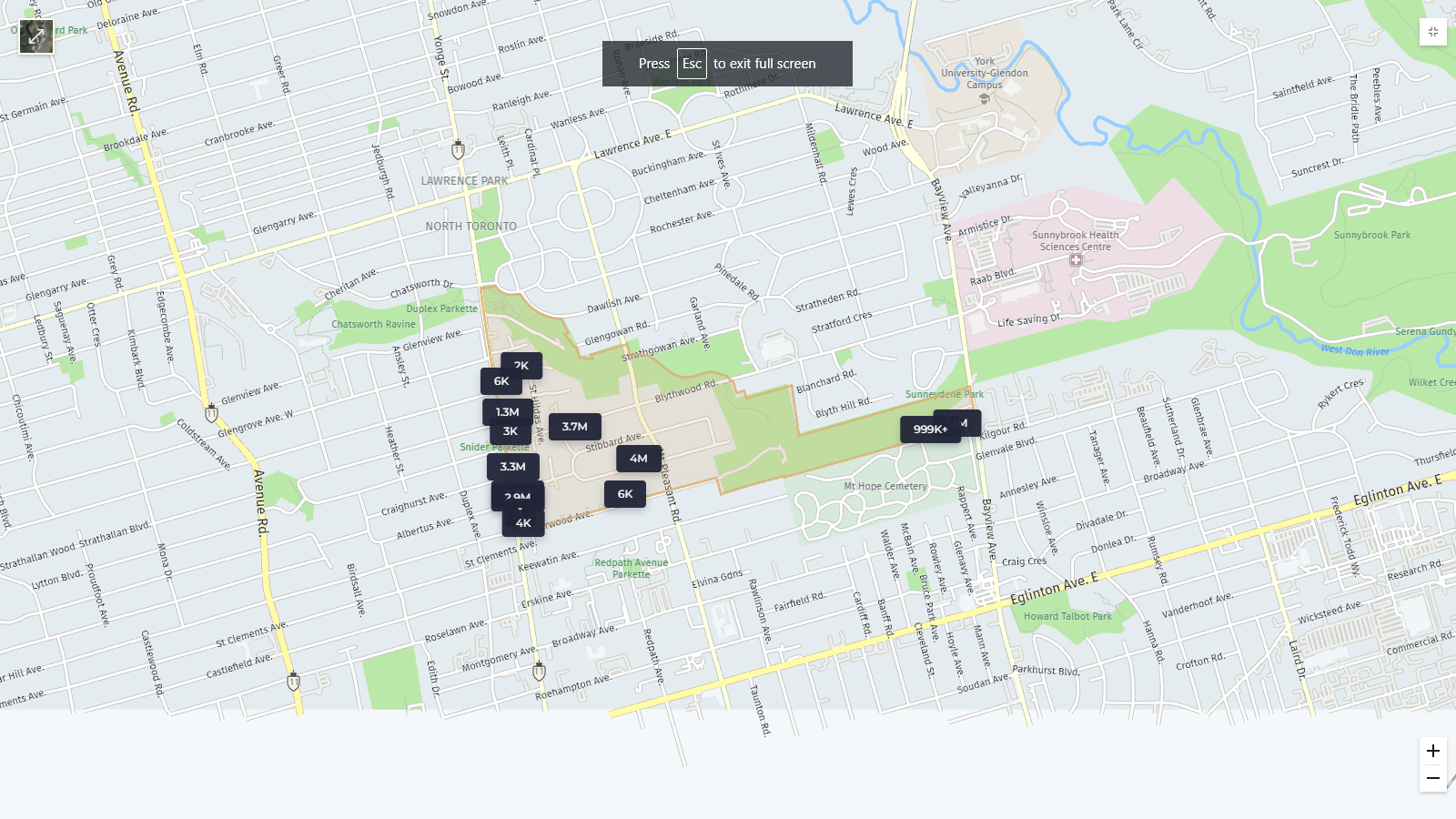Image resolution: width=1456 pixels, height=819 pixels.
Task: Open the 3K listing marker
Action: (x=511, y=433)
